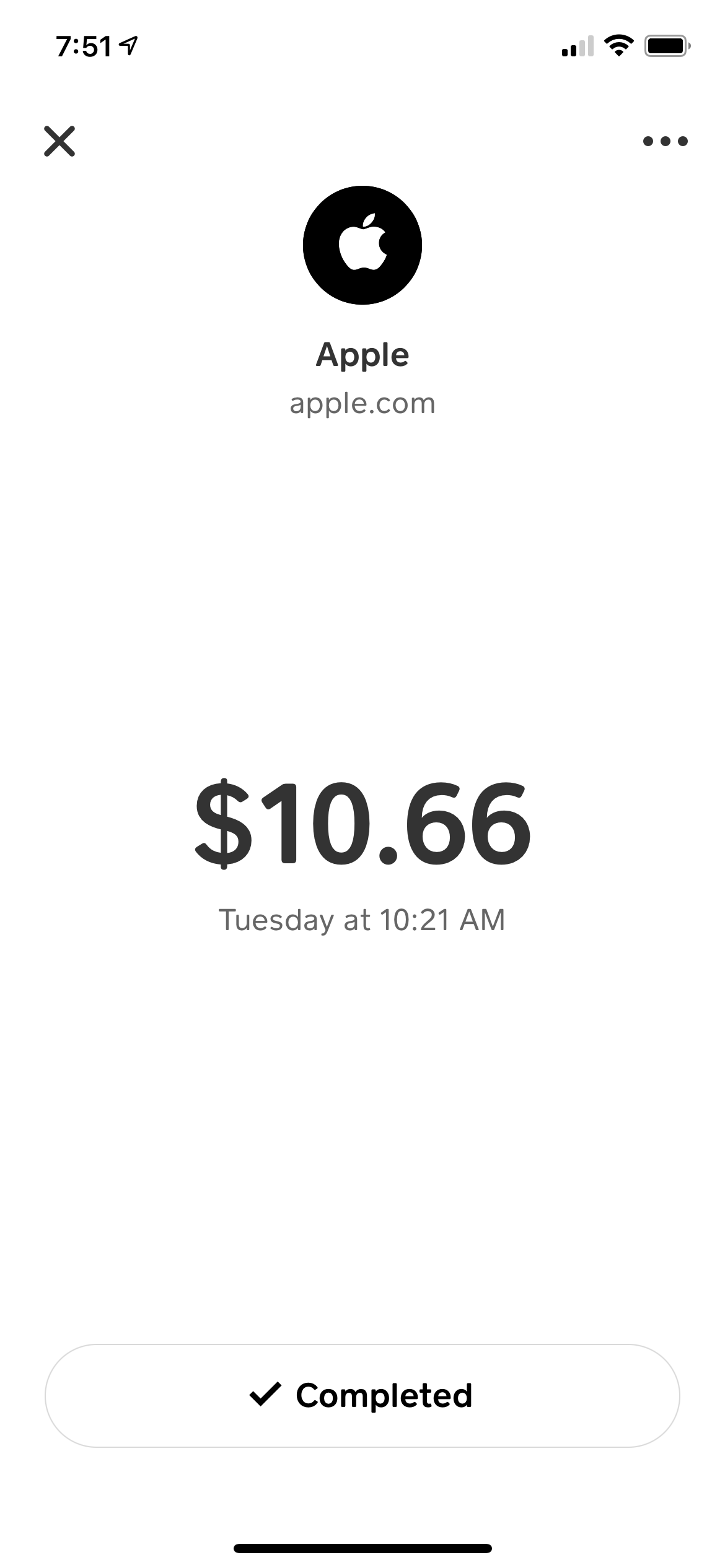Expand more options via the ellipsis

point(664,141)
